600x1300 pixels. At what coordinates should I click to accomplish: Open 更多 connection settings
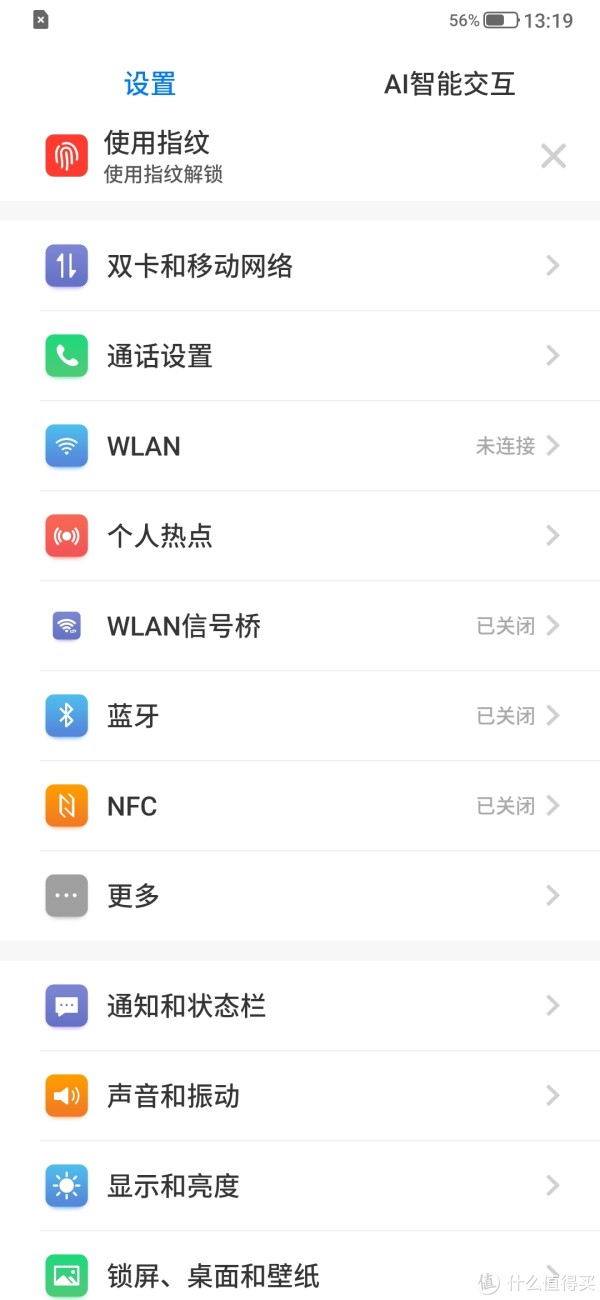300,896
